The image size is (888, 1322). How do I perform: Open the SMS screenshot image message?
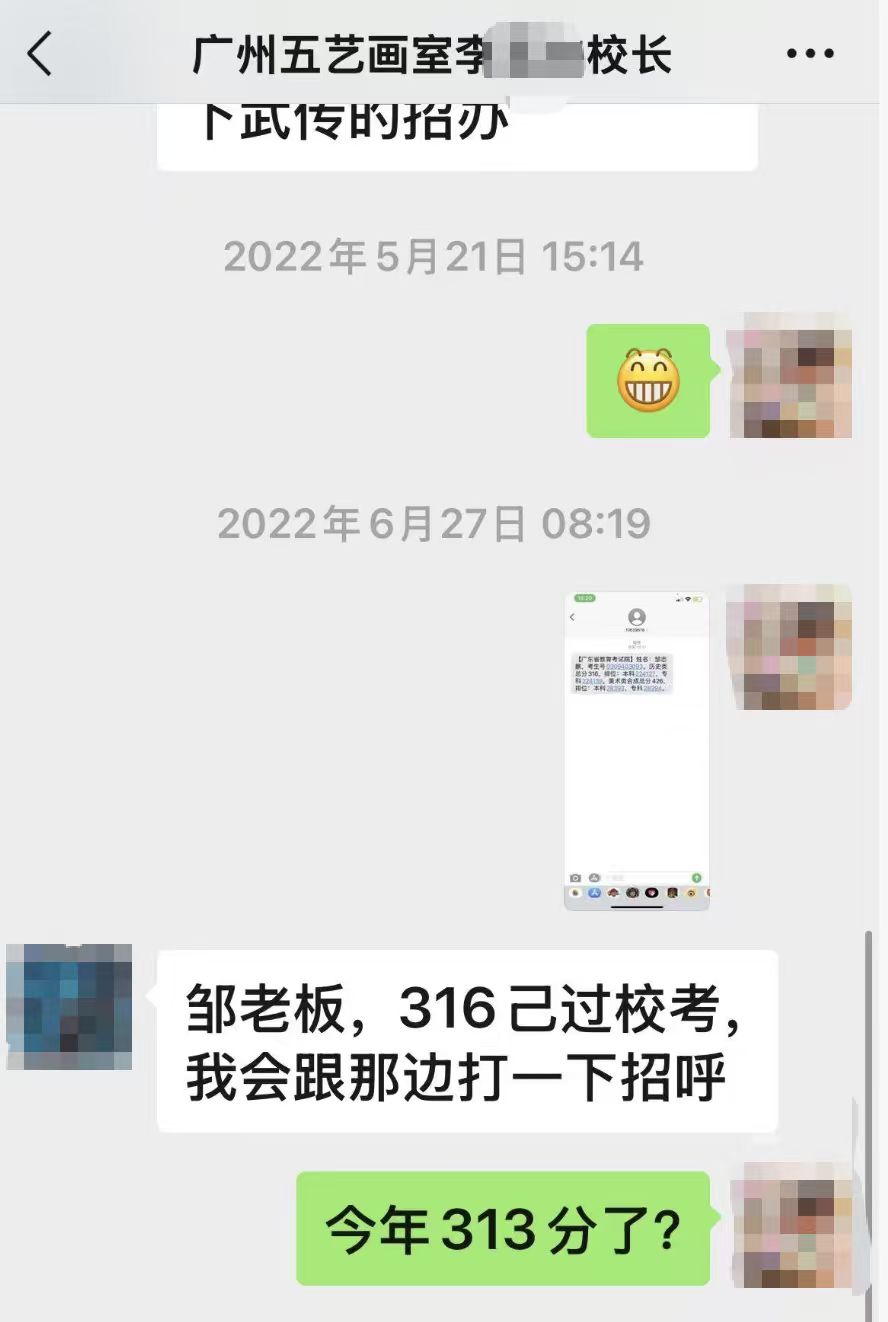(x=636, y=750)
